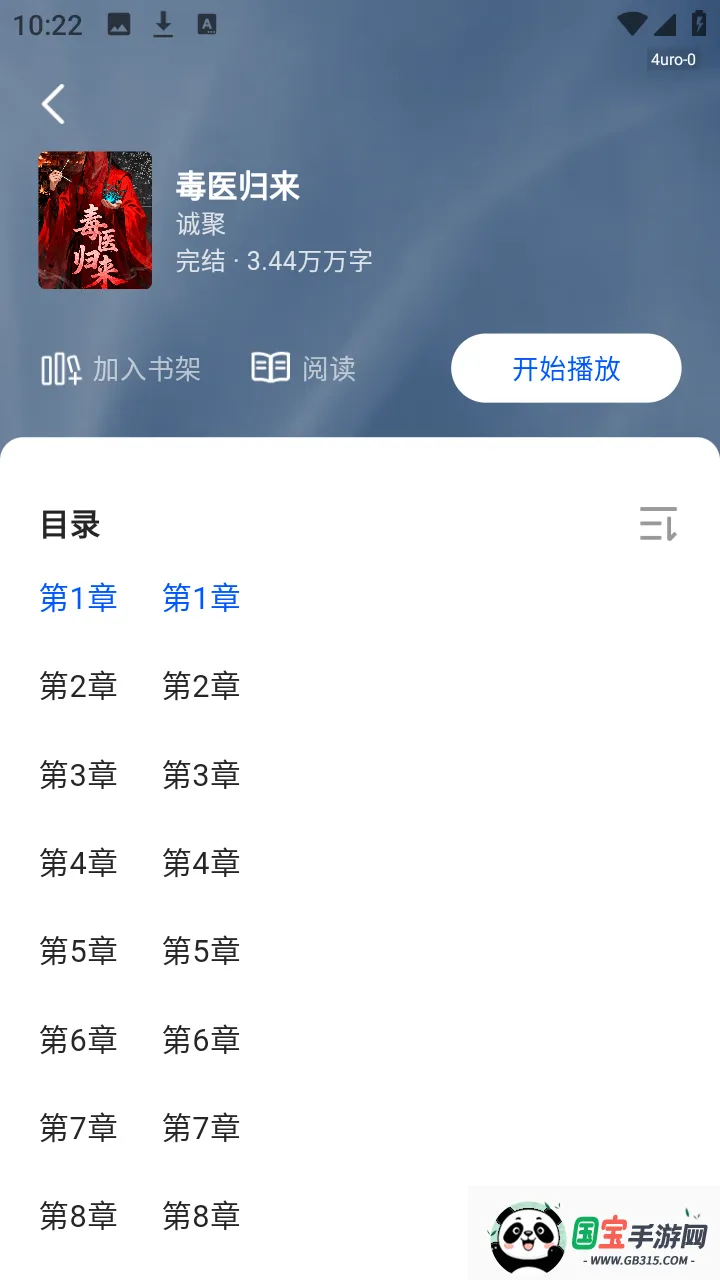This screenshot has width=720, height=1280.
Task: Tap the 阅读 open-book reading icon
Action: (x=272, y=367)
